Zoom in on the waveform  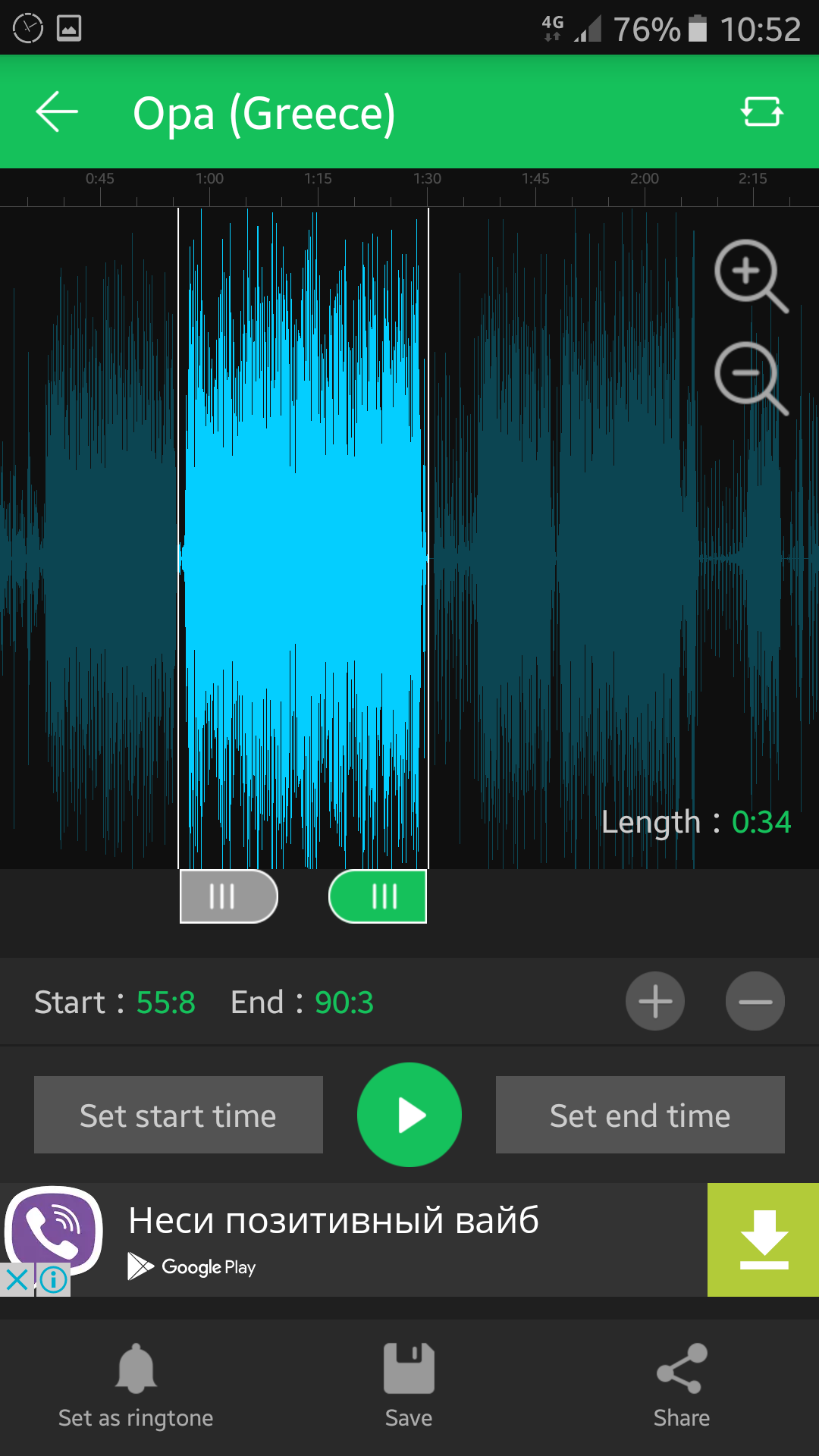tap(750, 275)
